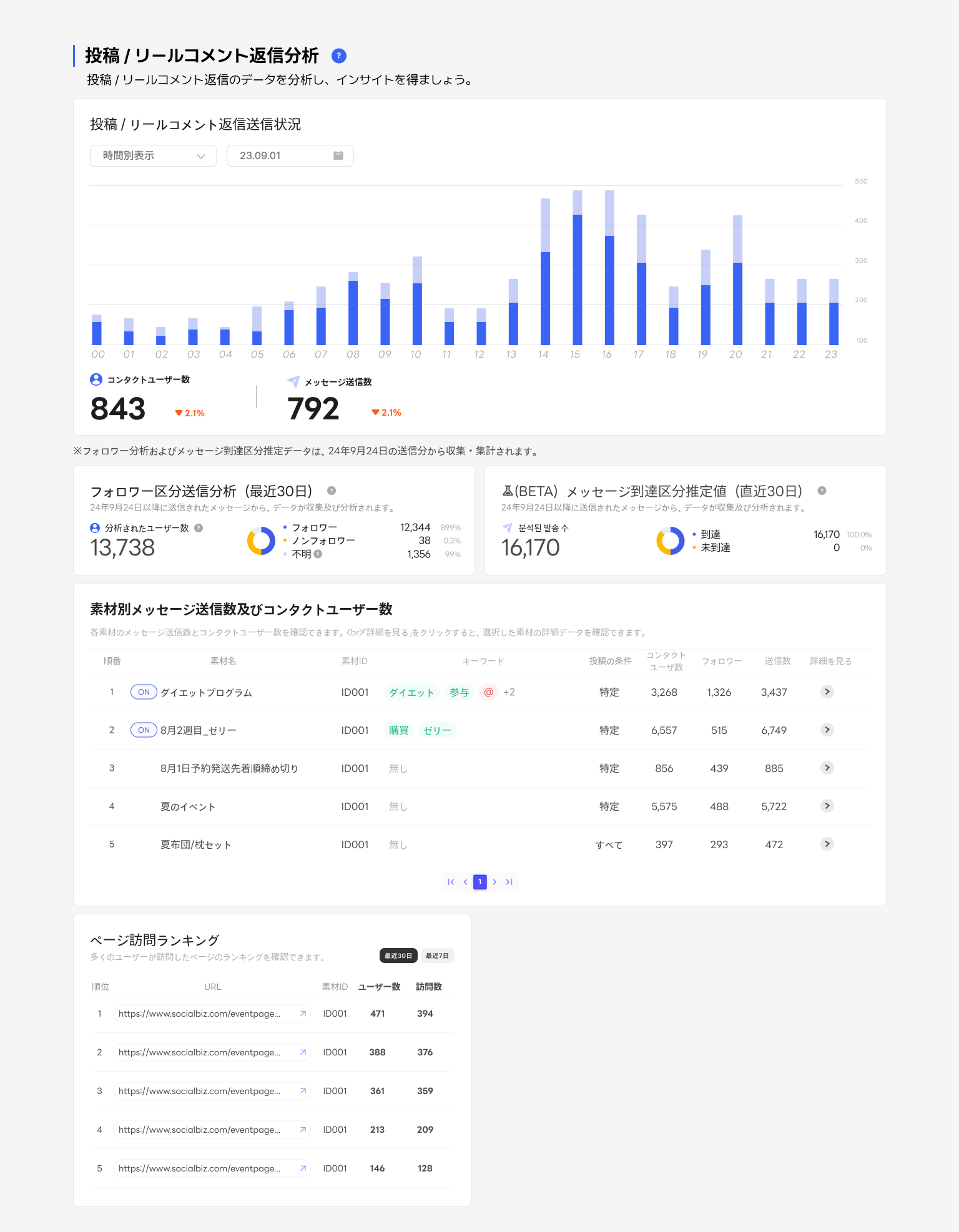
Task: Show the +2 more keywords
Action: click(509, 692)
